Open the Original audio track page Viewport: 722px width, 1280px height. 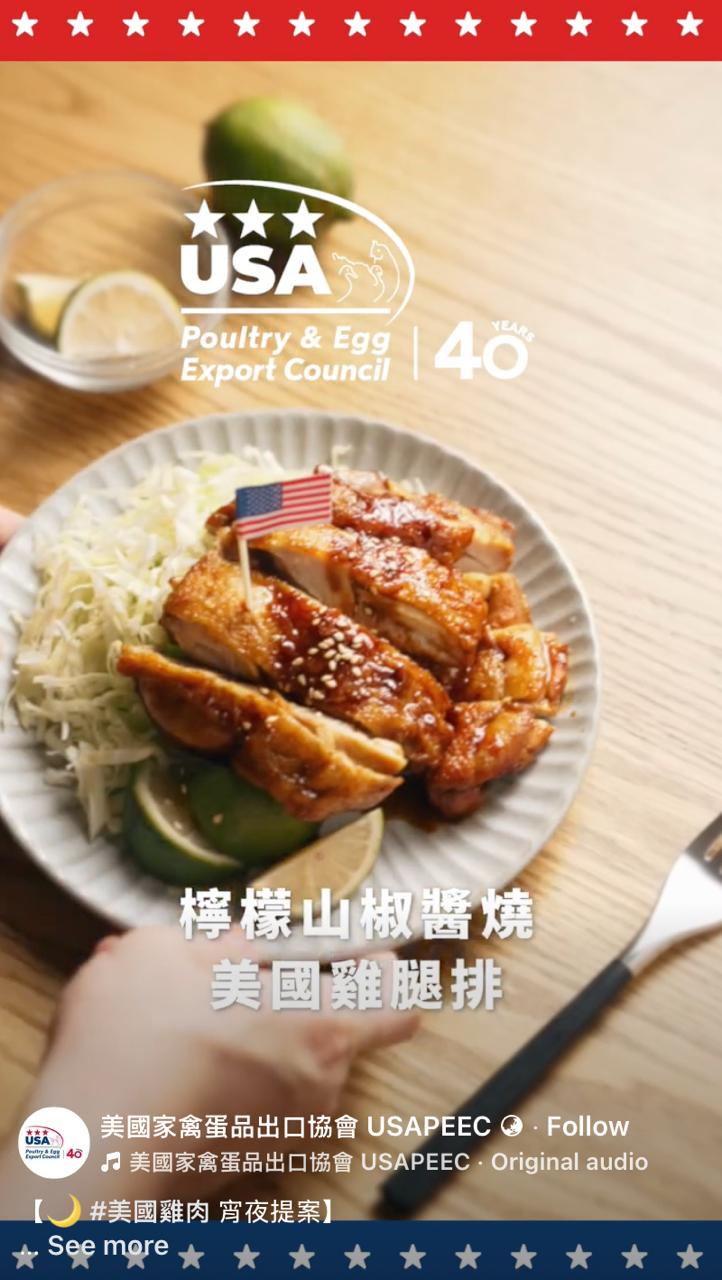click(x=388, y=1162)
